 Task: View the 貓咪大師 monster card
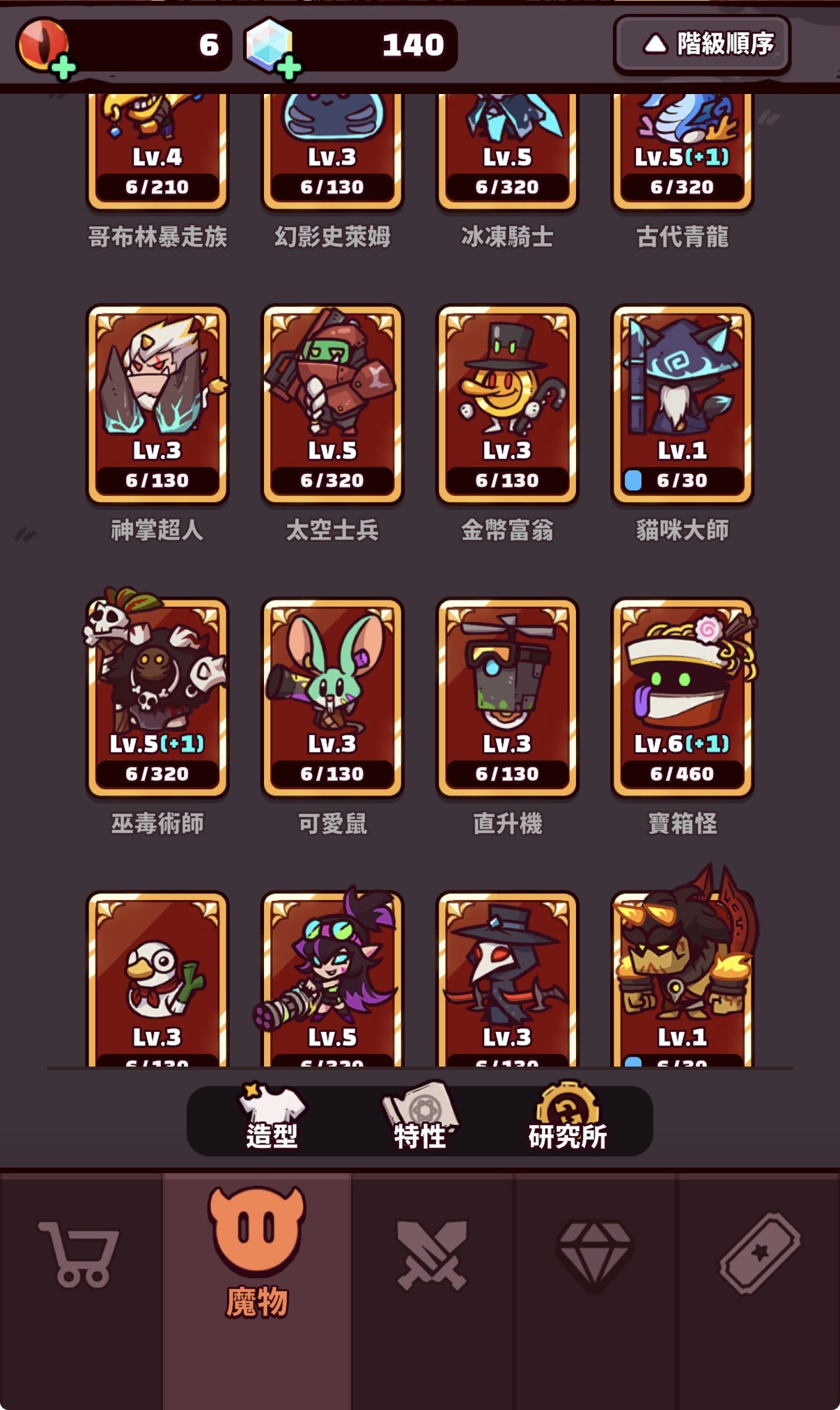coord(682,404)
